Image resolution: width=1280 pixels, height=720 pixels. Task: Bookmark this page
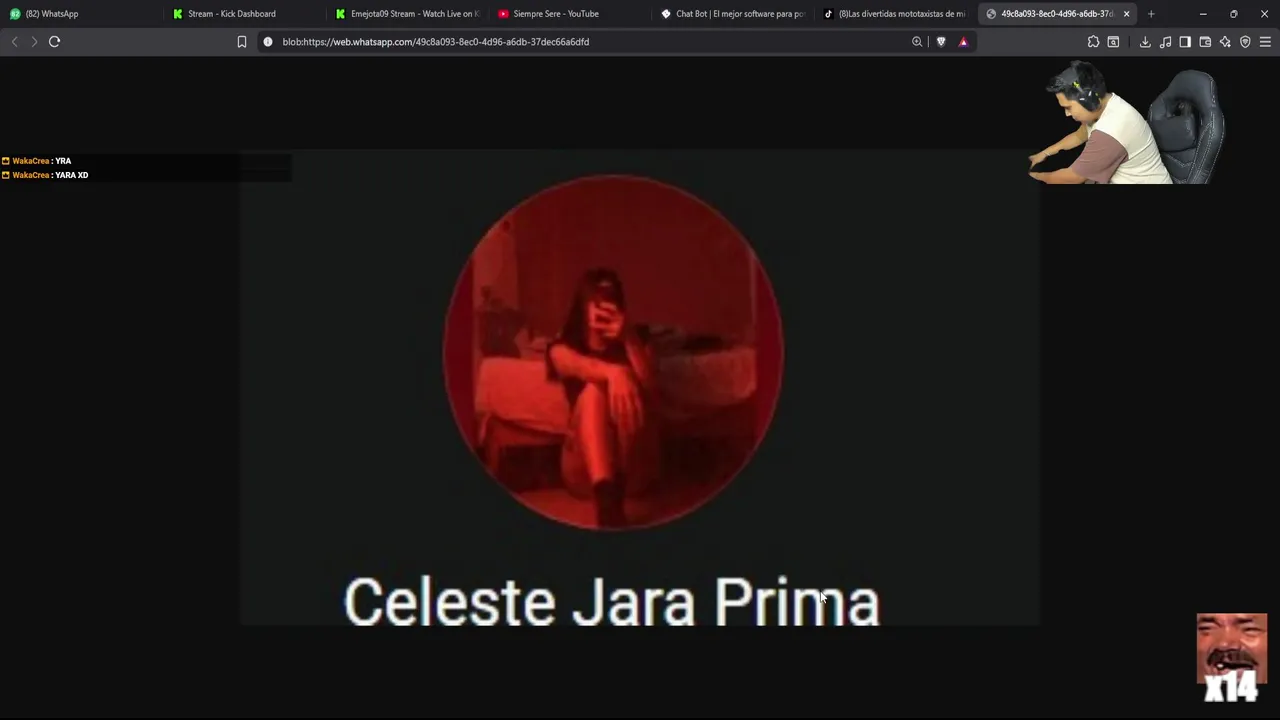pyautogui.click(x=242, y=42)
